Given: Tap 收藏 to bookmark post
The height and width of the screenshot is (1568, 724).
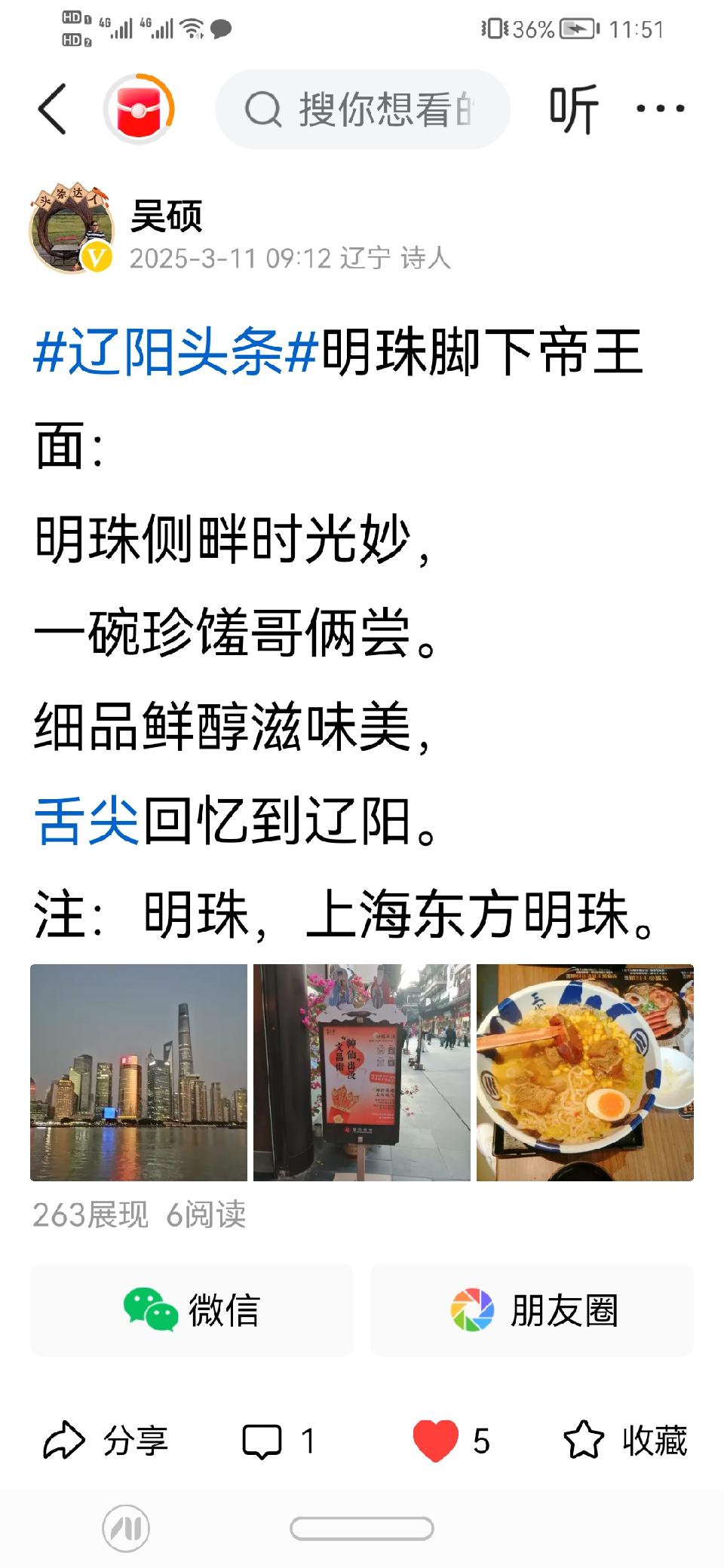Looking at the screenshot, I should pyautogui.click(x=625, y=1441).
